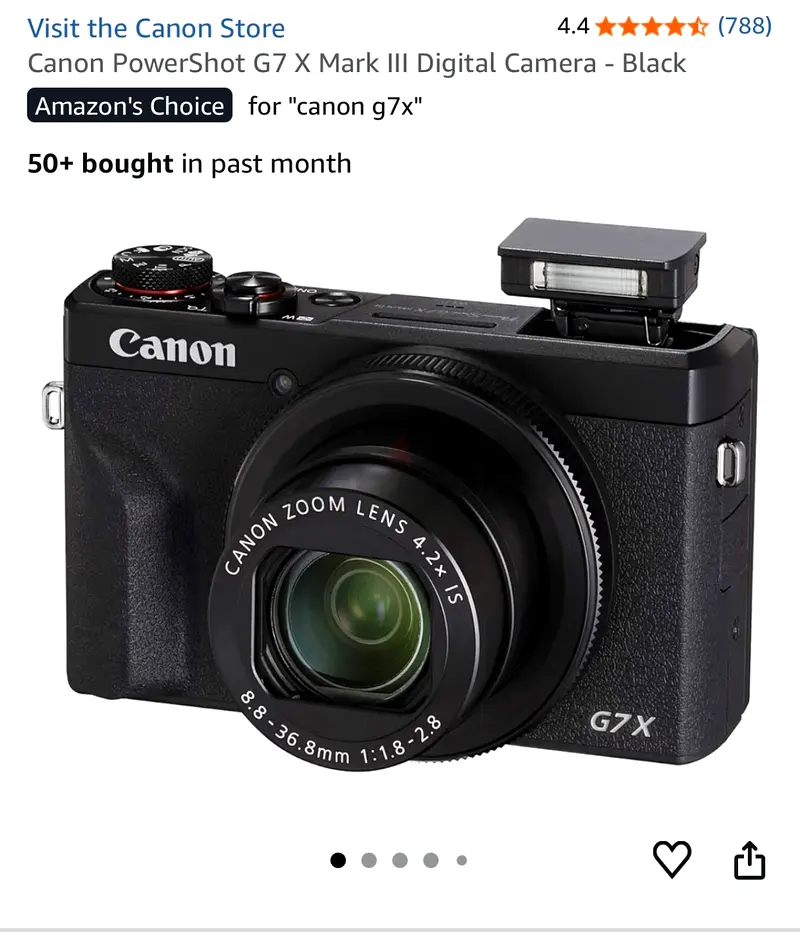Add camera to wish list heart
The width and height of the screenshot is (800, 944).
click(671, 859)
